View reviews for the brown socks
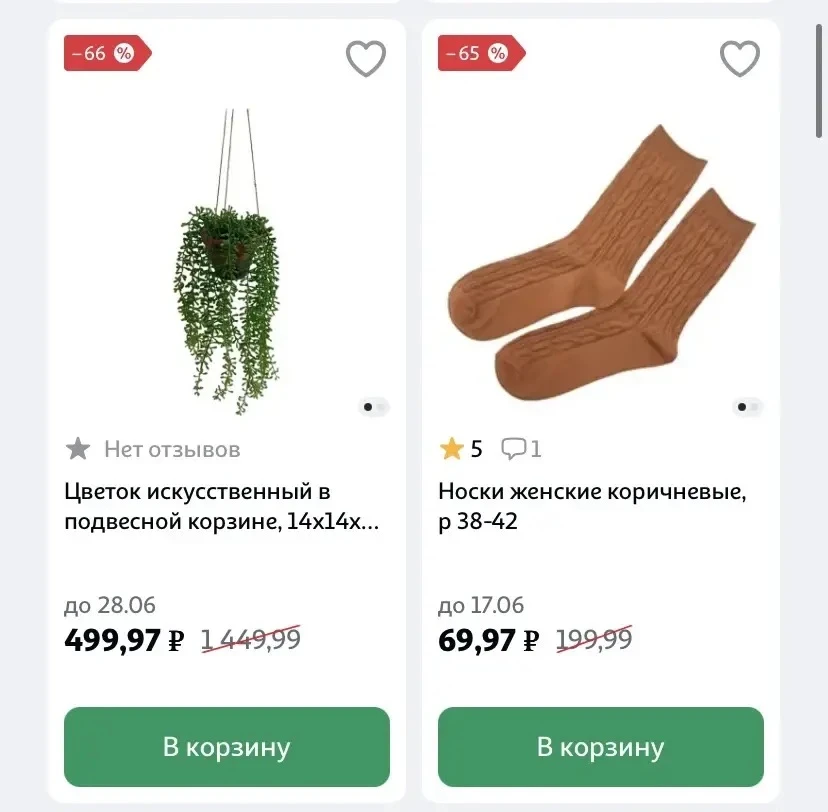Image resolution: width=828 pixels, height=812 pixels. click(521, 449)
